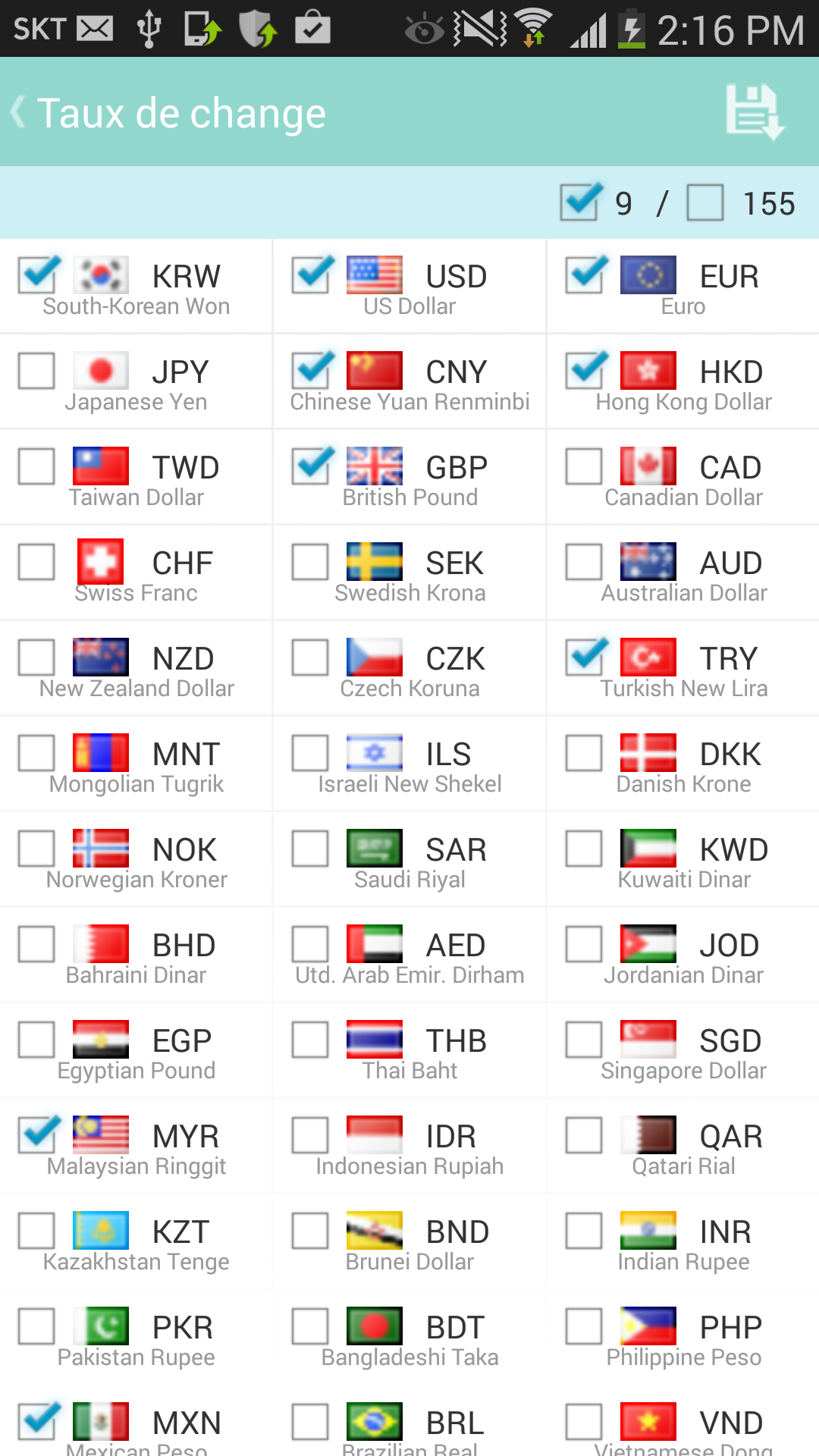819x1456 pixels.
Task: Deselect TRY Turkish New Lira
Action: [x=585, y=658]
